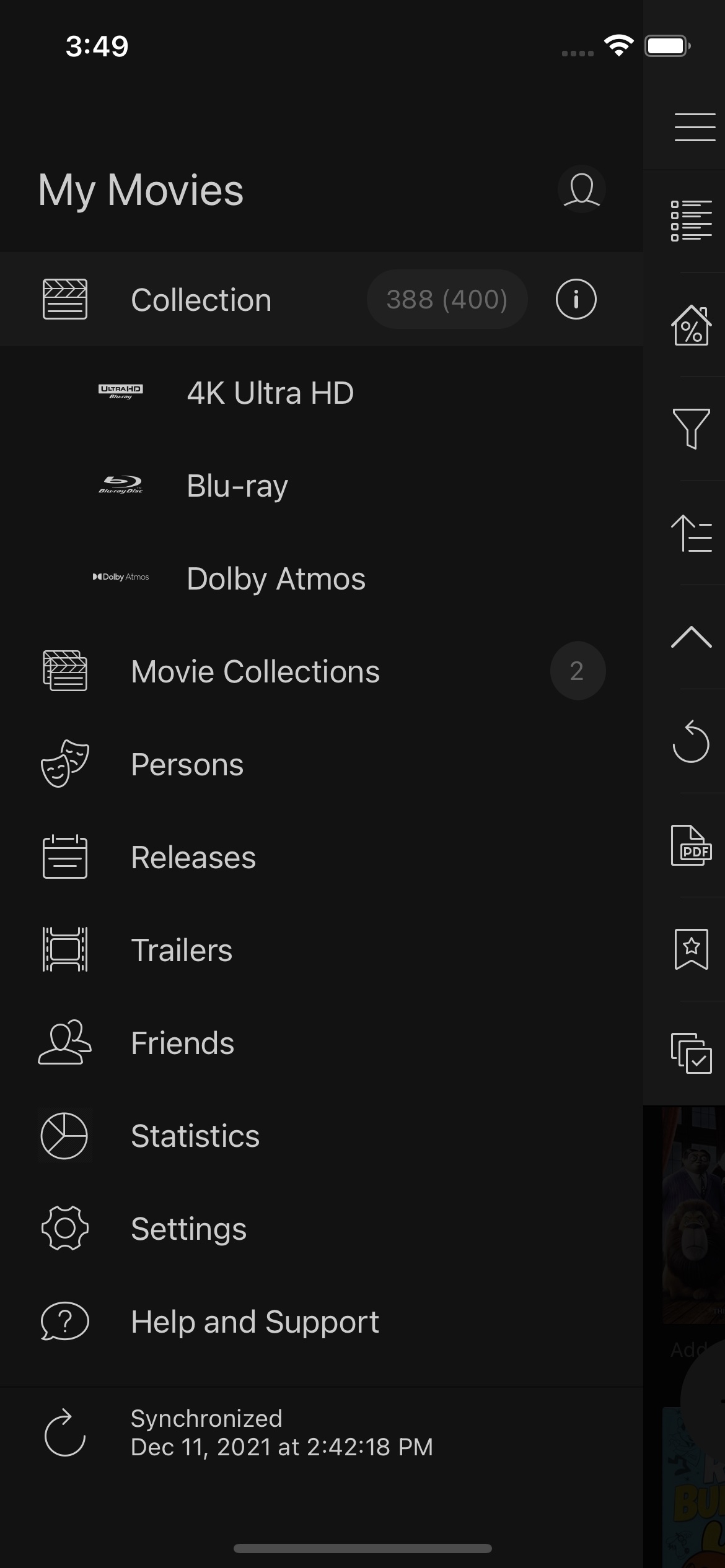The image size is (725, 1568).
Task: Open Movie Collections
Action: point(255,672)
